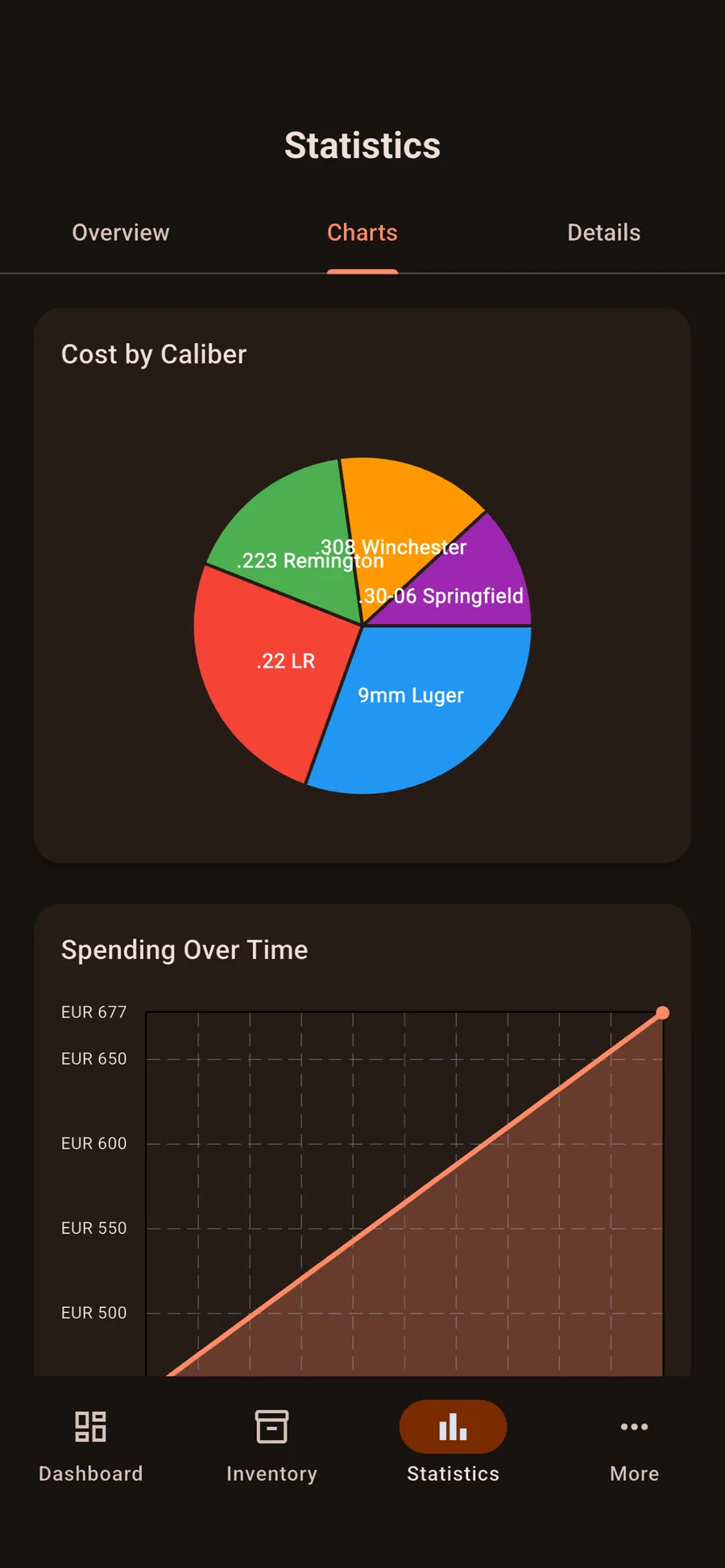The width and height of the screenshot is (725, 1568).
Task: Open the More options ellipsis icon
Action: 634,1425
